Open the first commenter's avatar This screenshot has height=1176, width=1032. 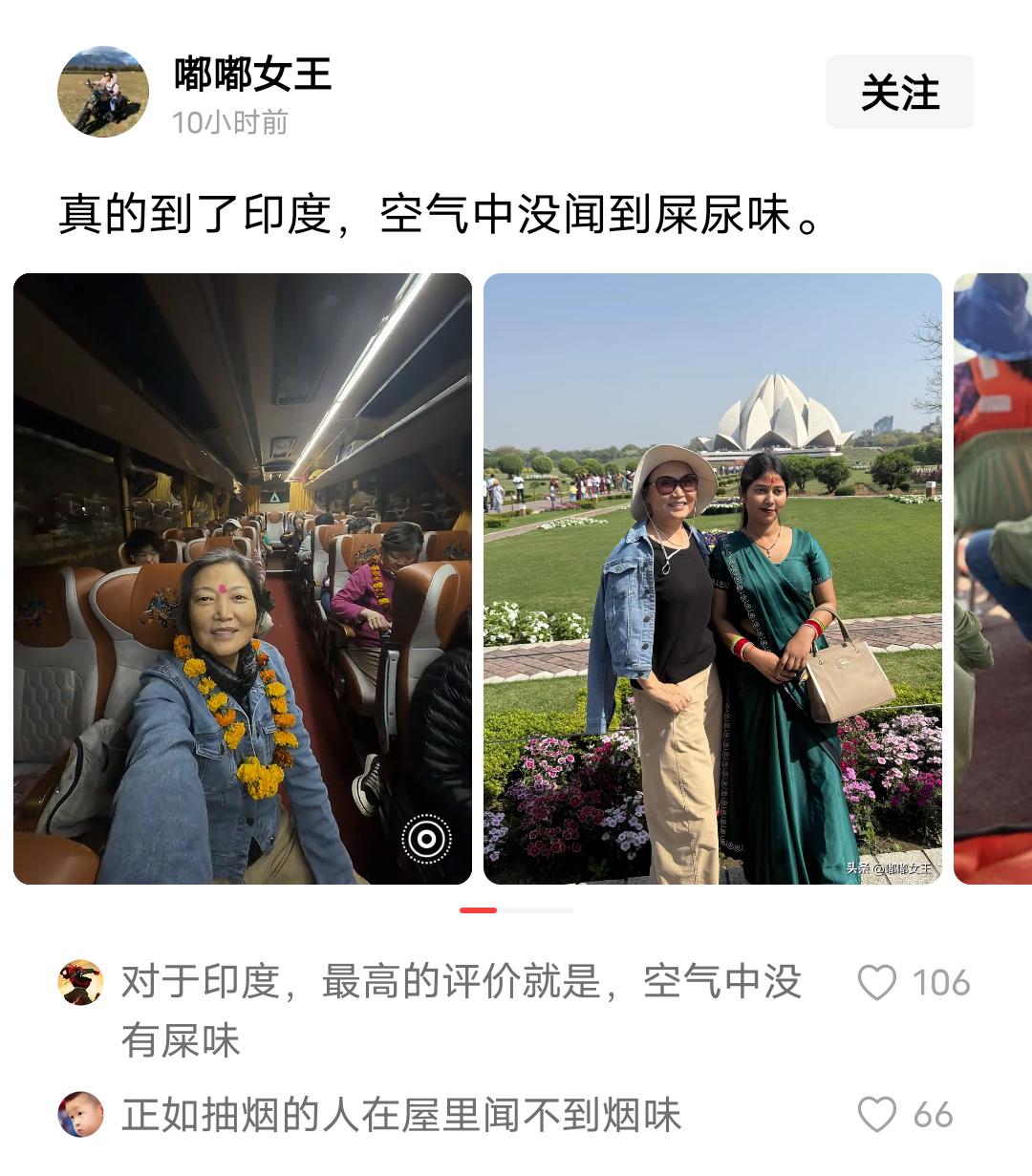(x=81, y=982)
